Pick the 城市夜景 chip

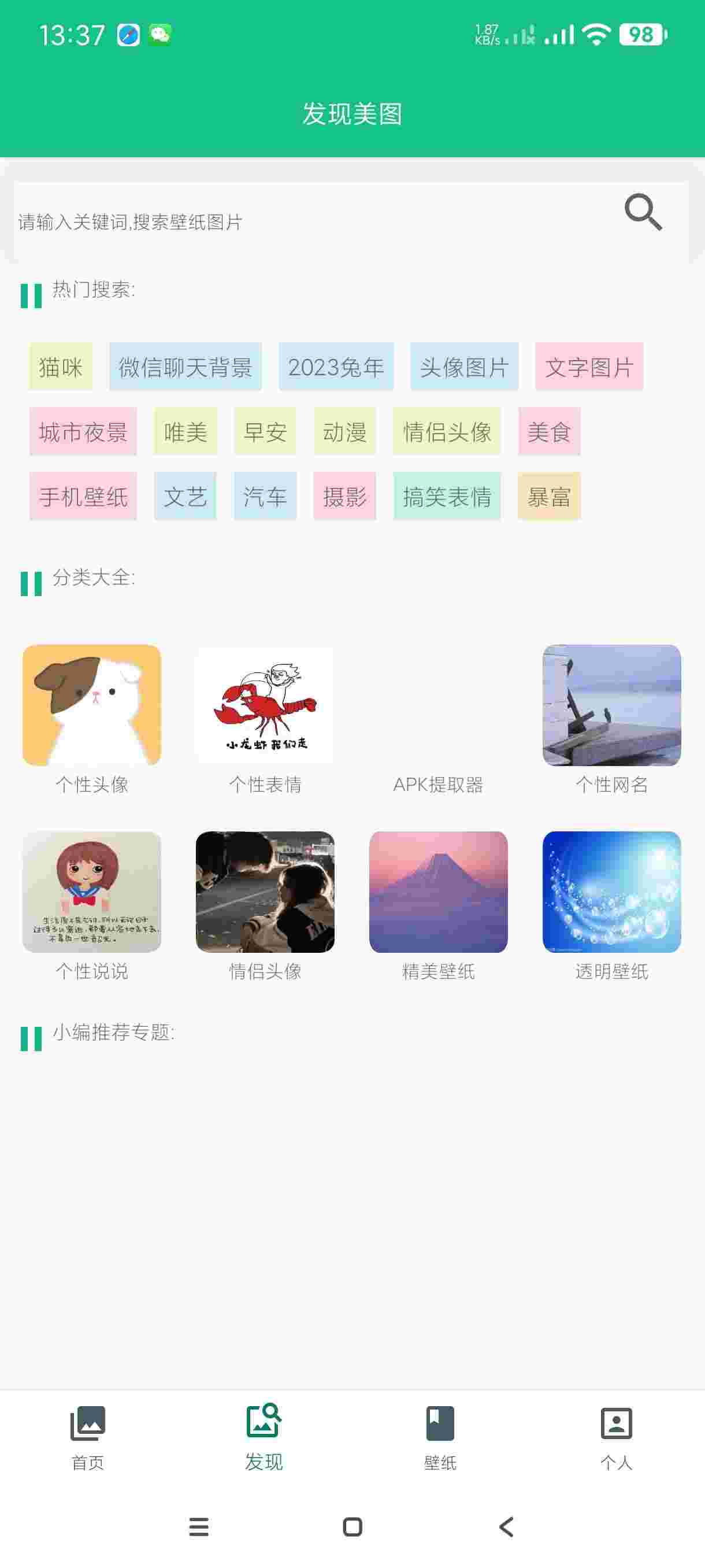pos(83,432)
